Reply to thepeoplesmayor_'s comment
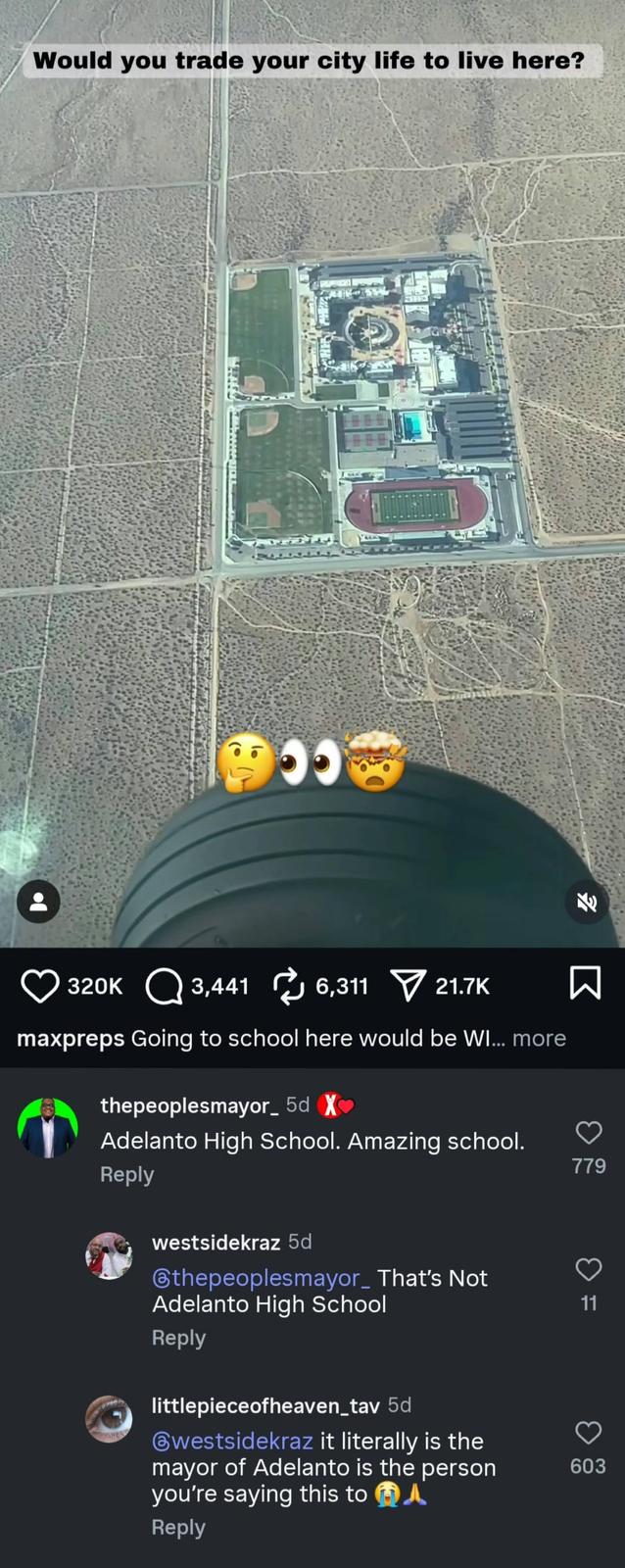Screen dimensions: 625x1568 tap(127, 1174)
